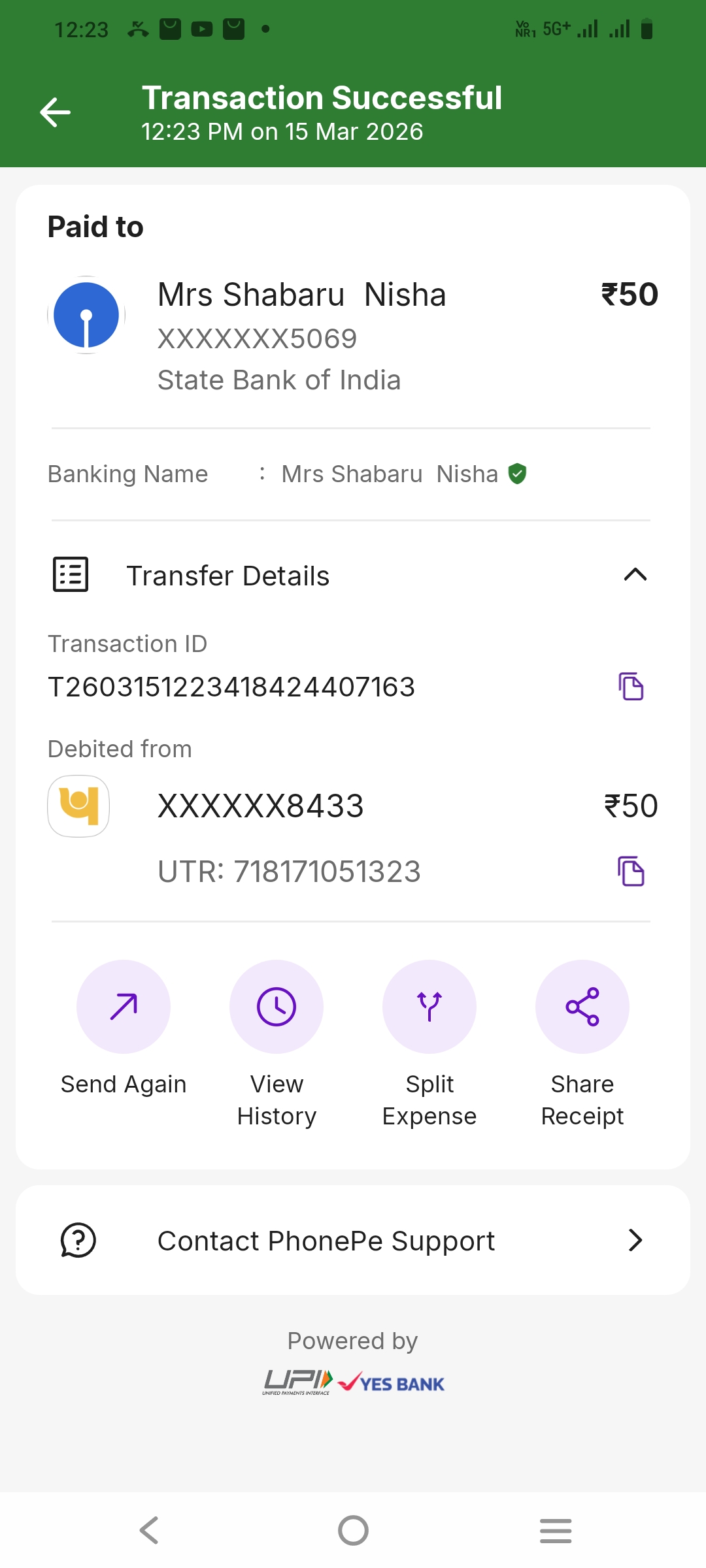Tap the system home button
The height and width of the screenshot is (1568, 706).
point(353,1530)
